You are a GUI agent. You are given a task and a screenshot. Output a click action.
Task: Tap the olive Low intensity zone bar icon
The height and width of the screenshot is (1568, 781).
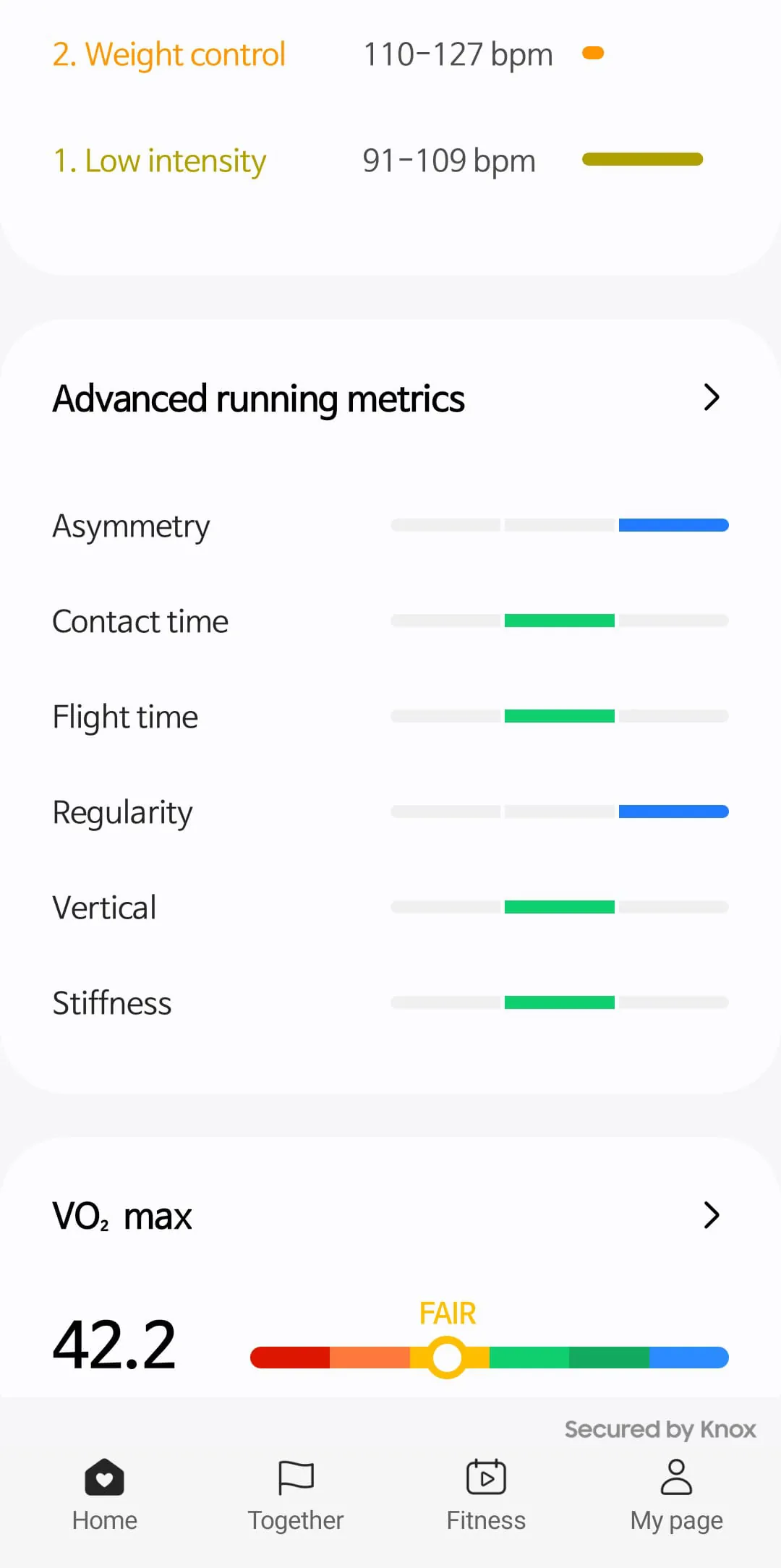tap(642, 158)
